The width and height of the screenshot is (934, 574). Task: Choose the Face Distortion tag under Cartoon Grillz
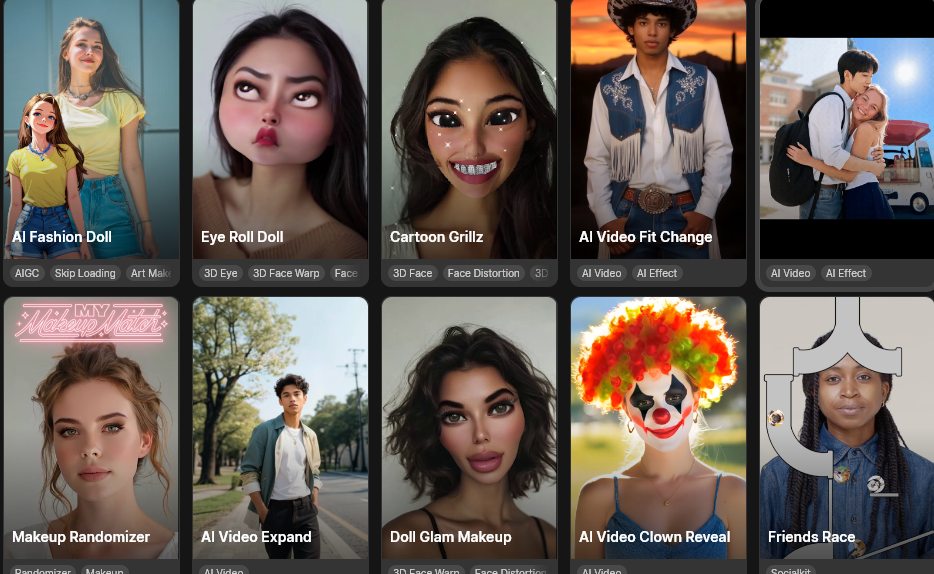pyautogui.click(x=483, y=273)
